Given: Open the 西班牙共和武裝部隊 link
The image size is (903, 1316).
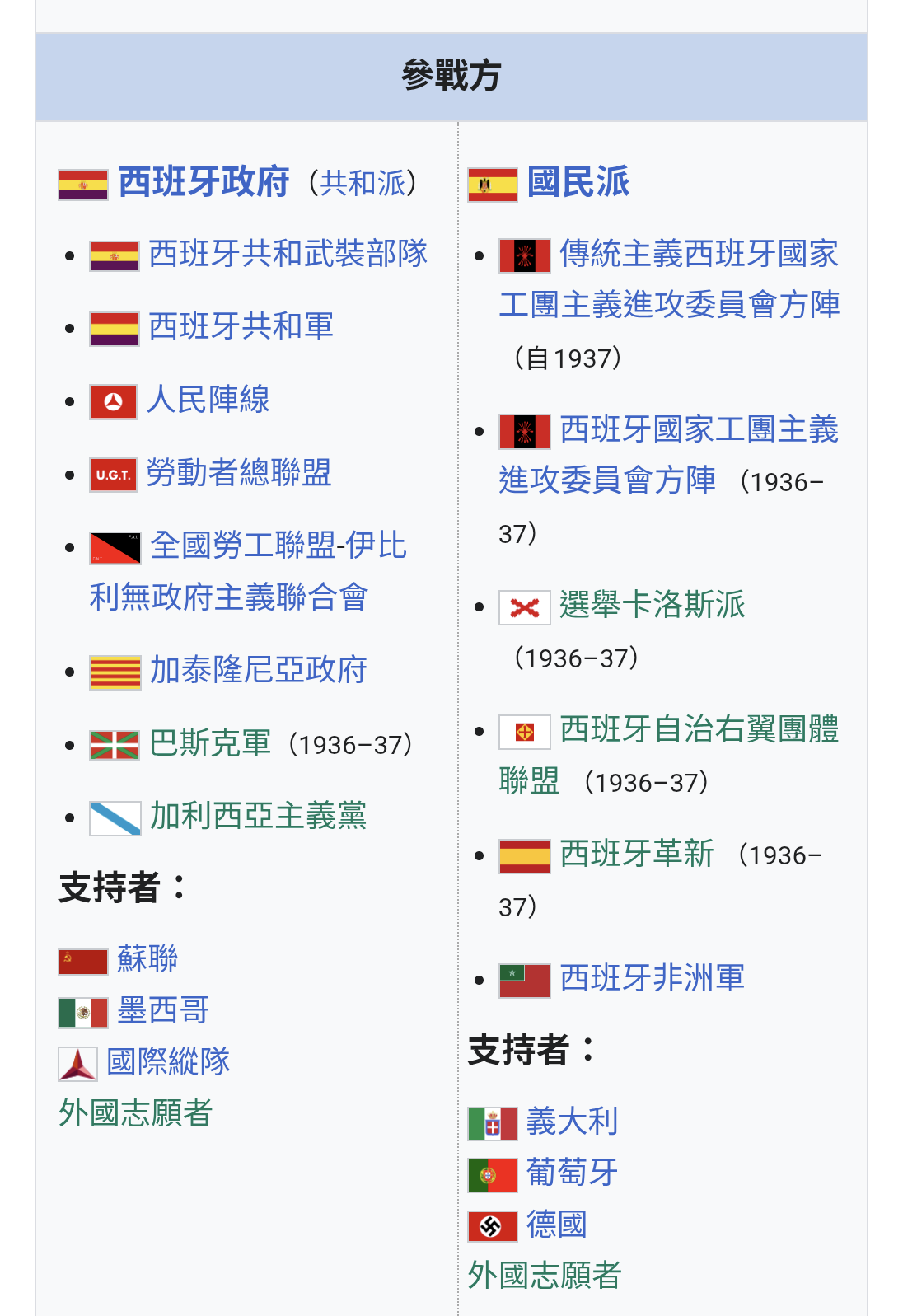Looking at the screenshot, I should tap(288, 254).
